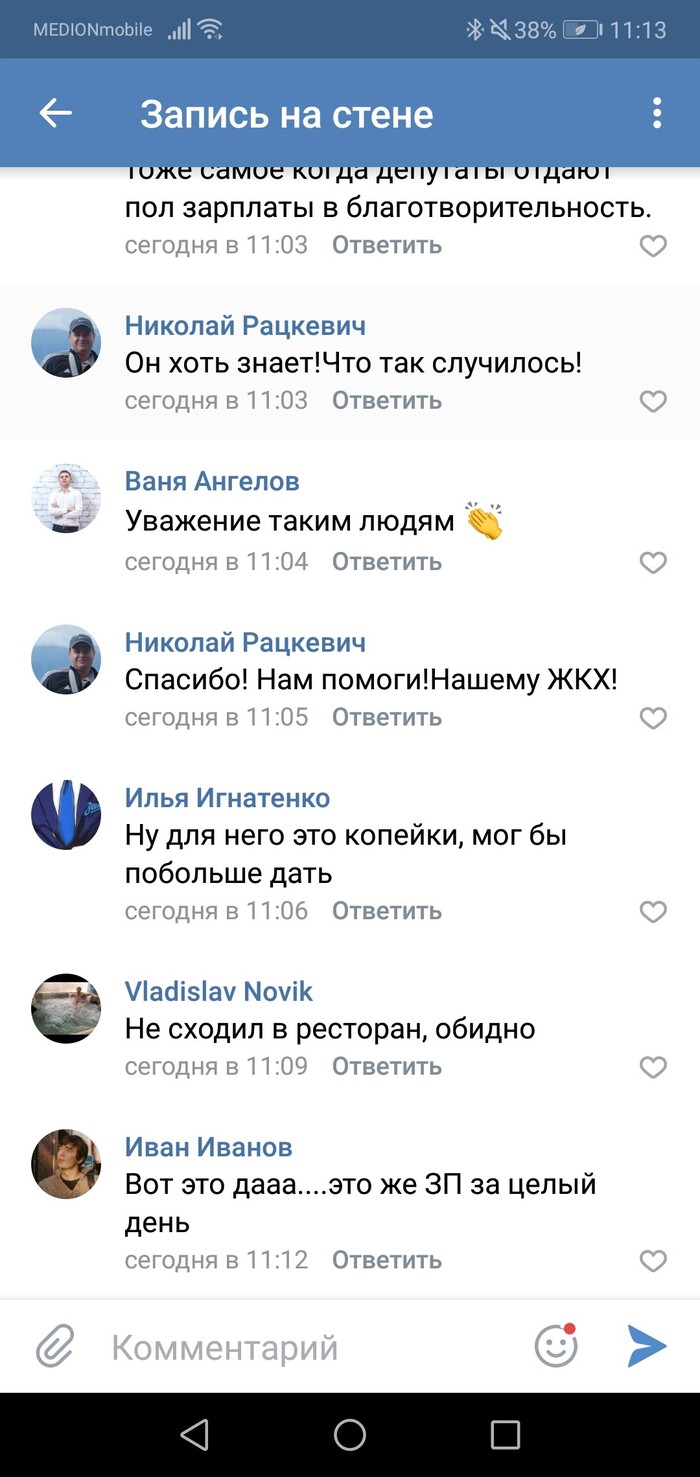Reply to Ваня Ангелов's comment
Viewport: 700px width, 1477px height.
pyautogui.click(x=387, y=562)
